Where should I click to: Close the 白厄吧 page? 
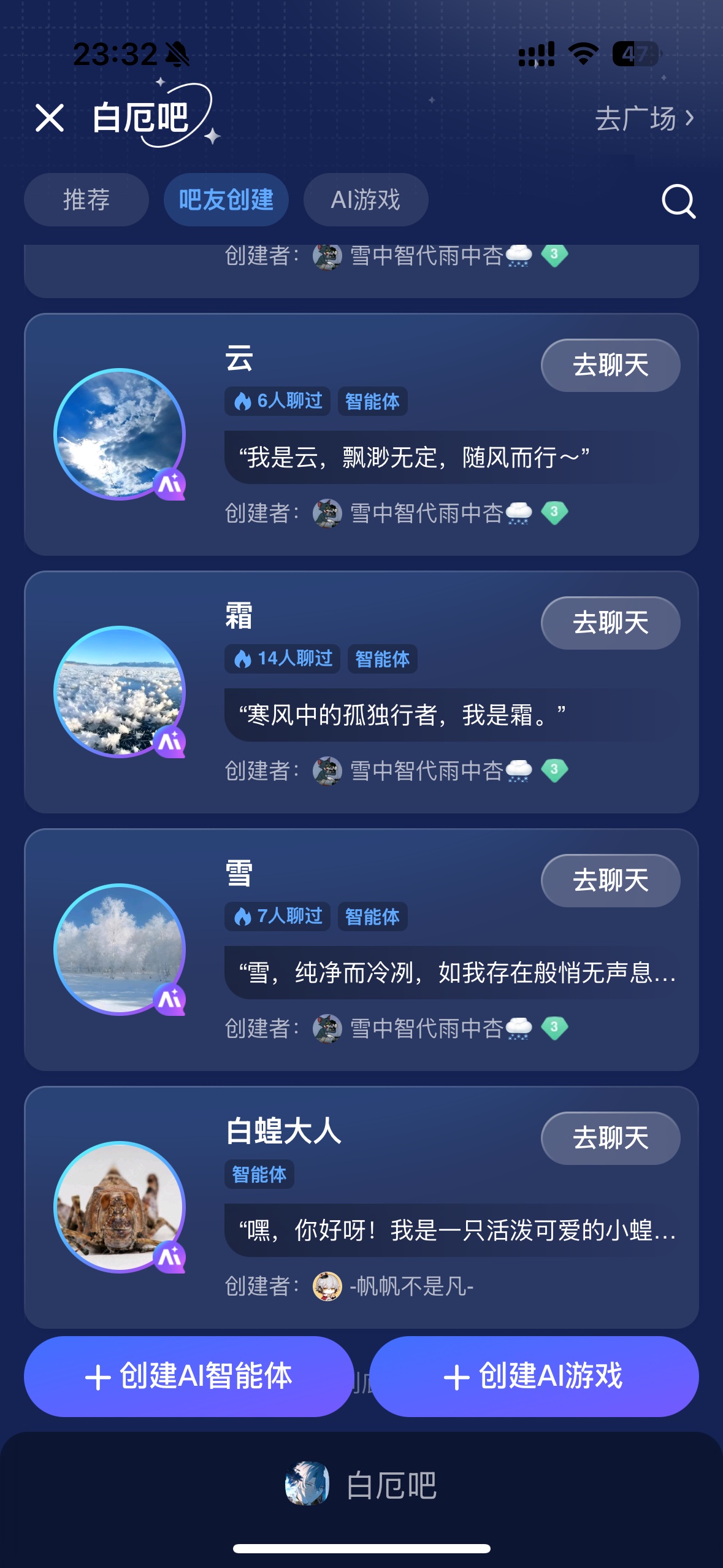point(50,118)
